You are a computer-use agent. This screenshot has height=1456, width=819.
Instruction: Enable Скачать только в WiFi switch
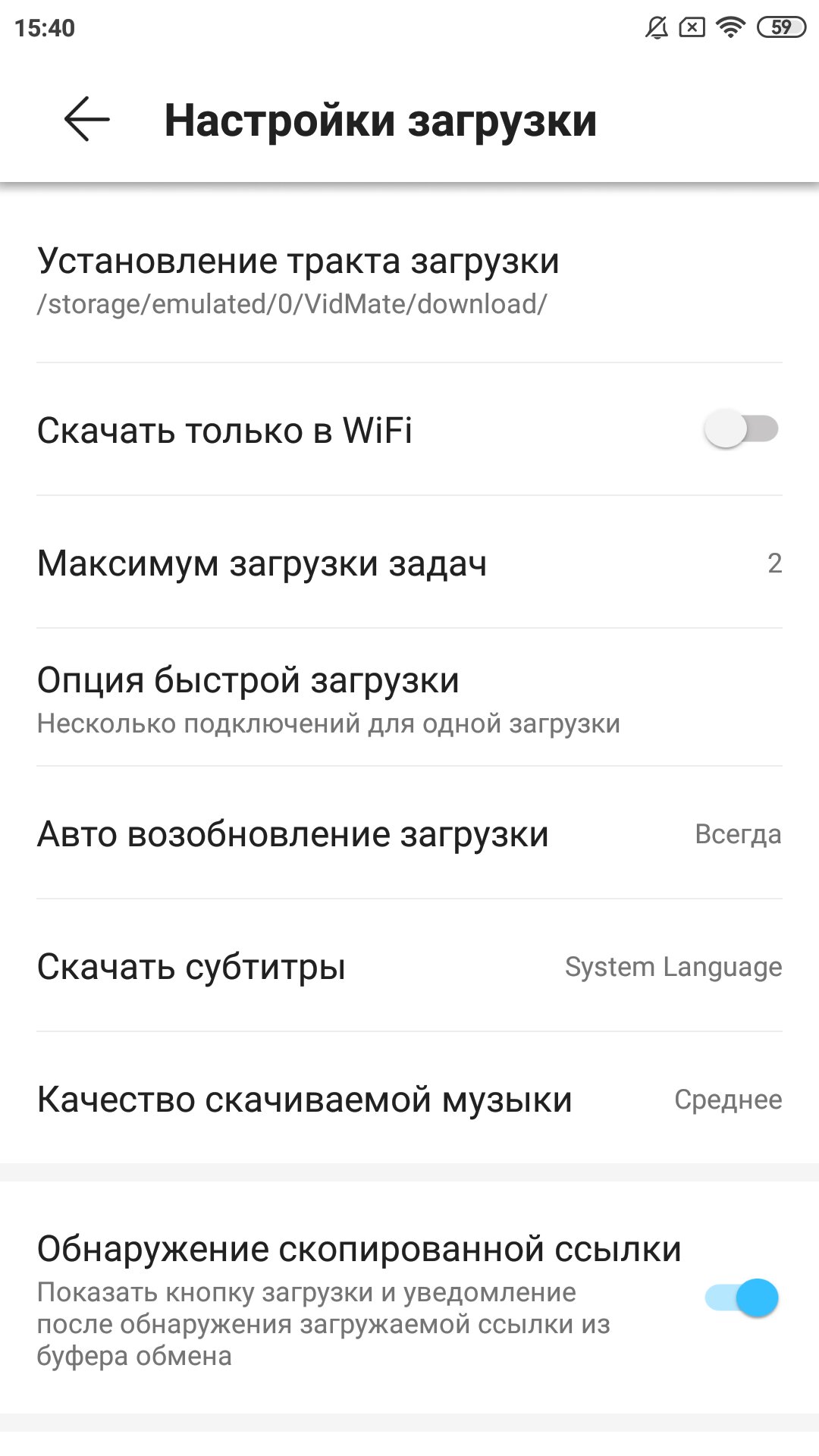click(741, 429)
